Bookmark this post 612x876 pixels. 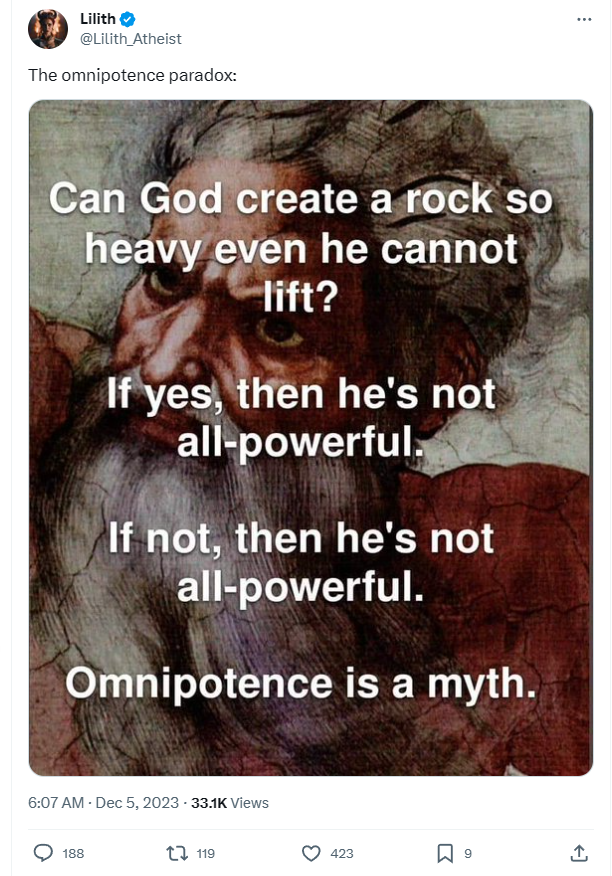(445, 853)
